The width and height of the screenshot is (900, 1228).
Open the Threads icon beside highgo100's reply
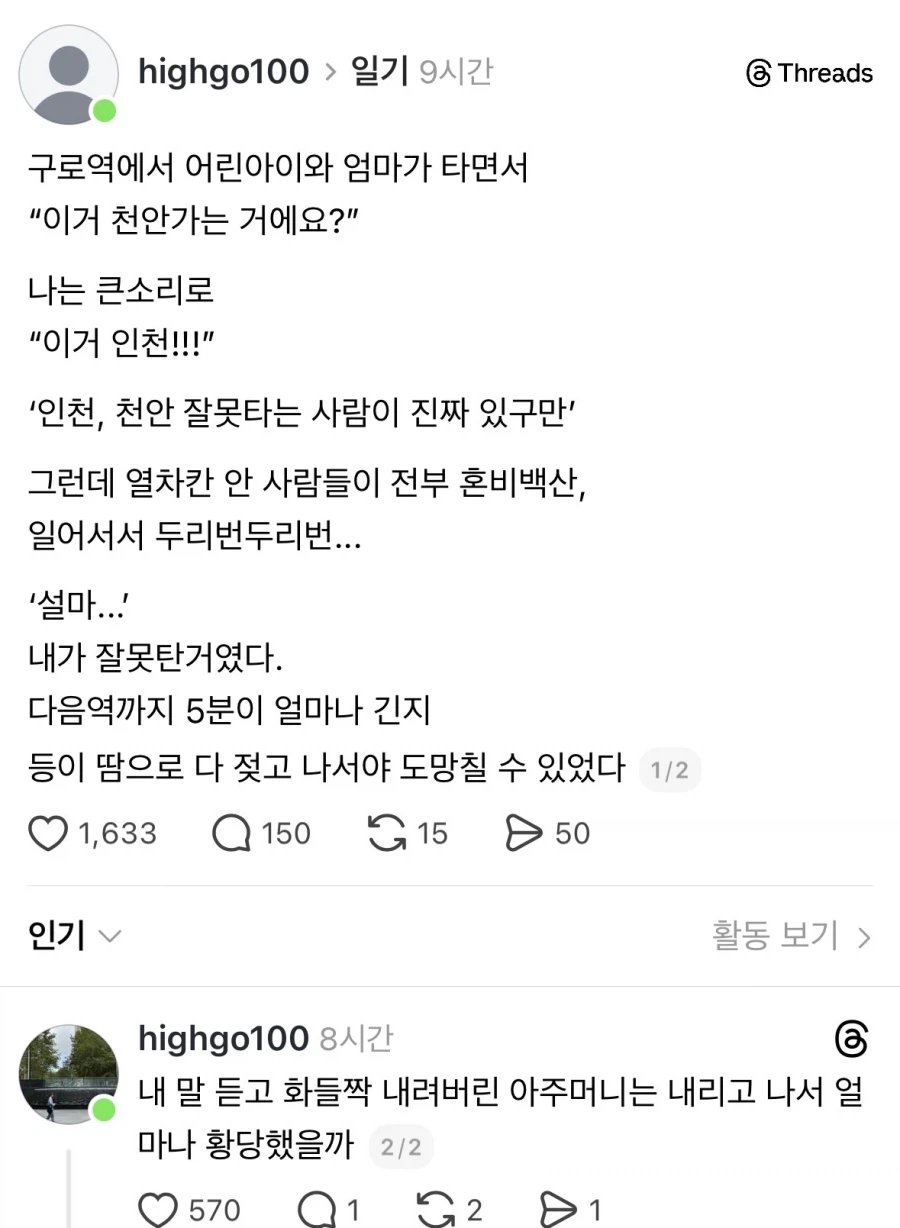[852, 1041]
